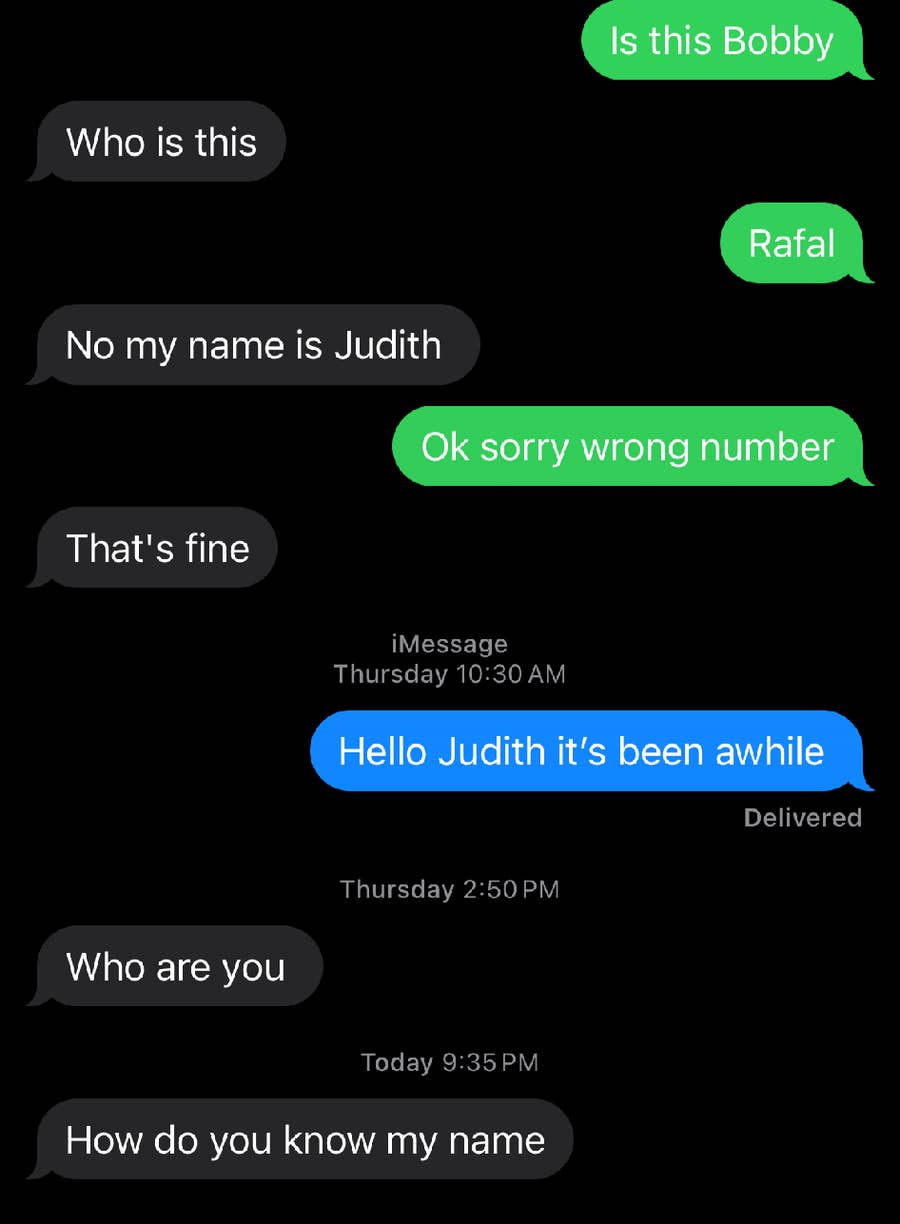
Task: Select the 'Thursday 10:30 AM' timestamp
Action: (x=449, y=674)
